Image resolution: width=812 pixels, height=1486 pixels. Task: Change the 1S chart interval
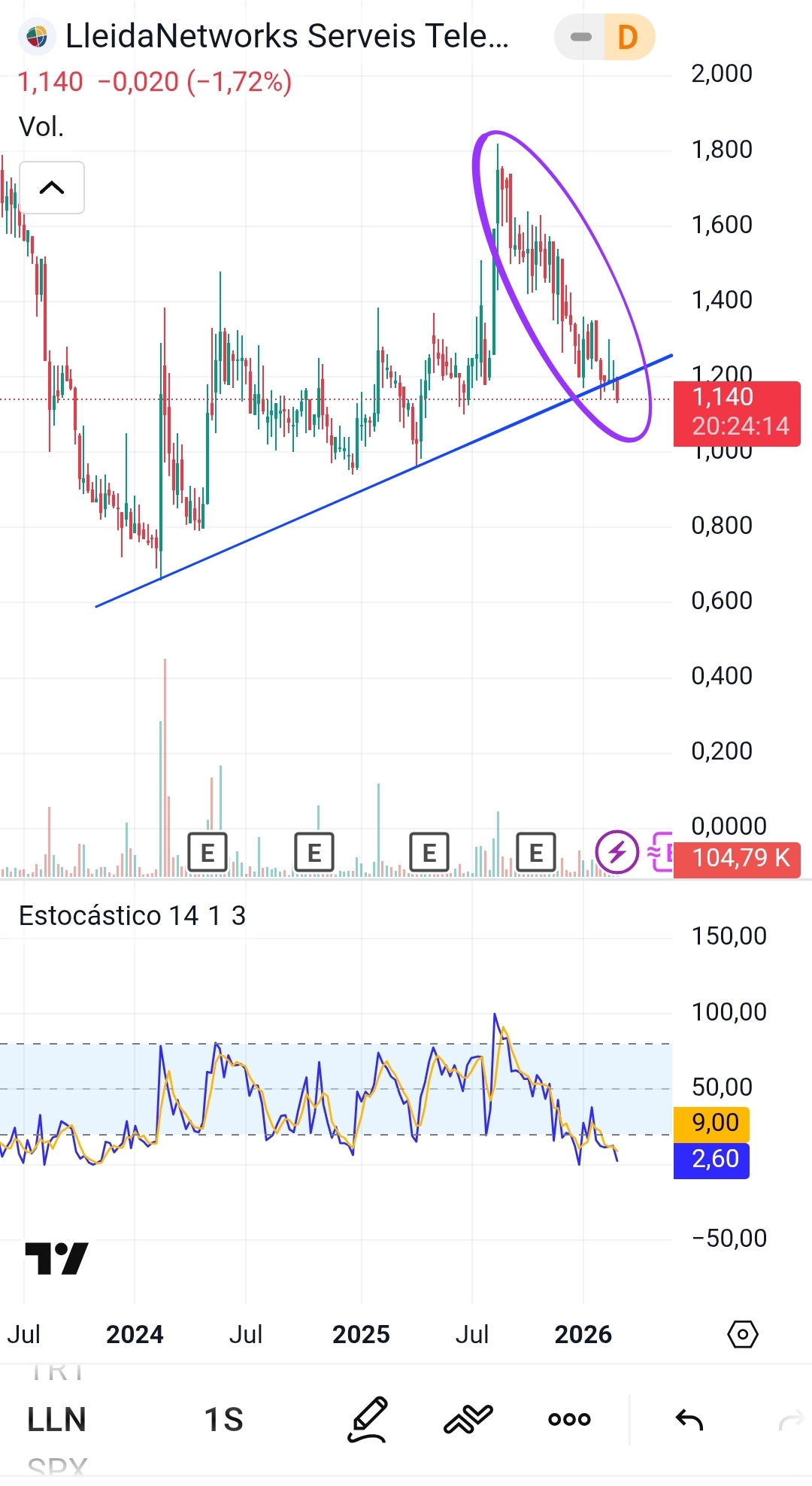223,1420
